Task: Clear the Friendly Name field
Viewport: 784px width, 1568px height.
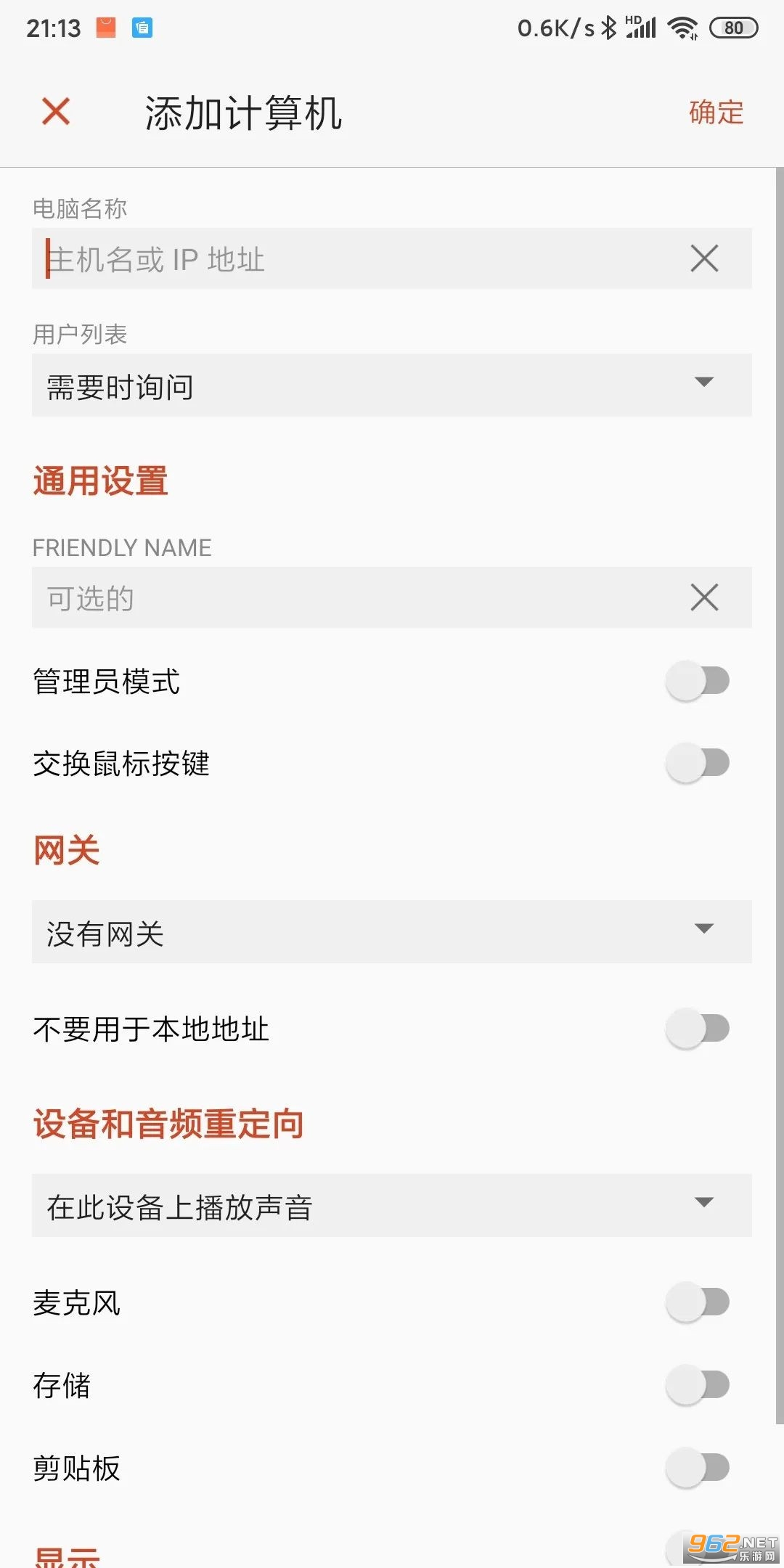Action: [704, 598]
